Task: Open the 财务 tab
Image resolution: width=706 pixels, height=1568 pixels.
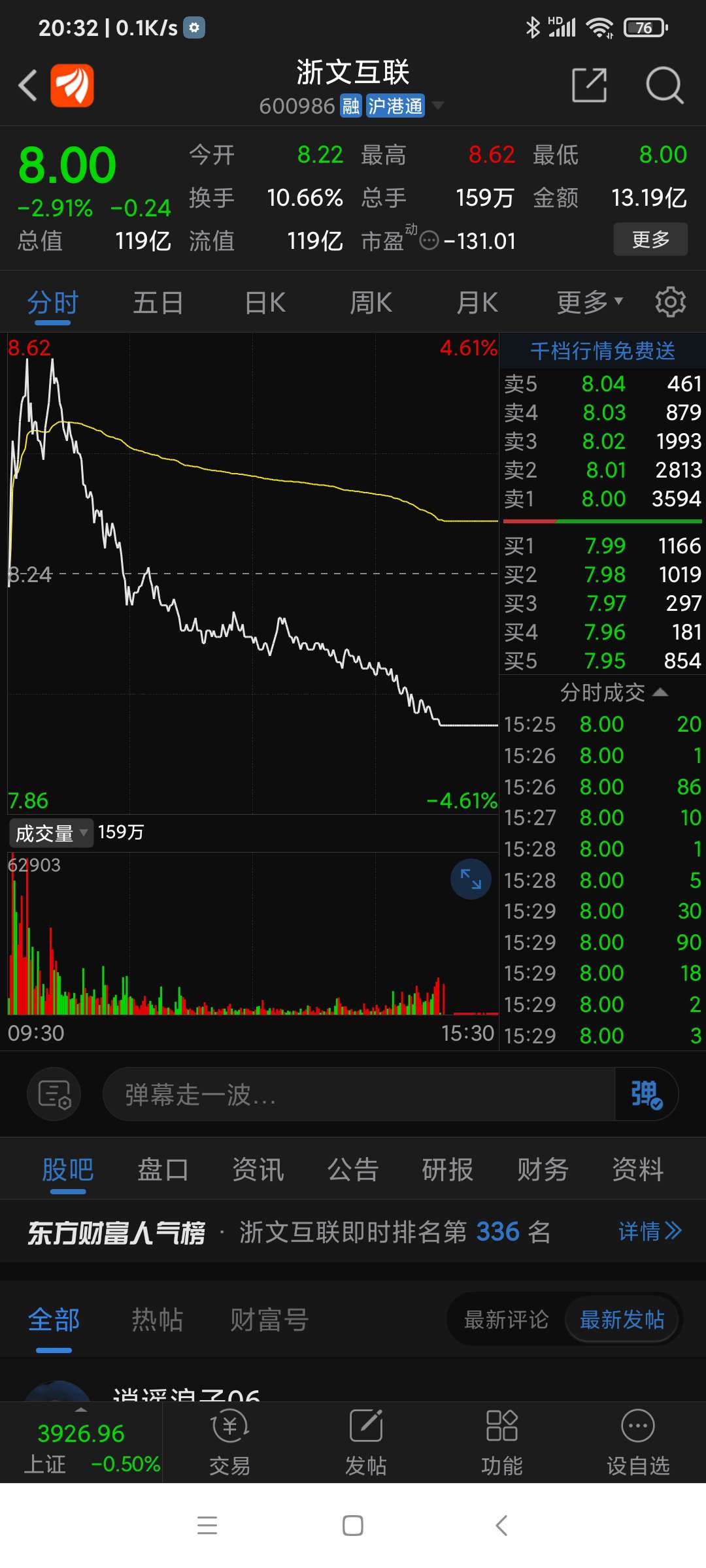Action: tap(543, 1169)
